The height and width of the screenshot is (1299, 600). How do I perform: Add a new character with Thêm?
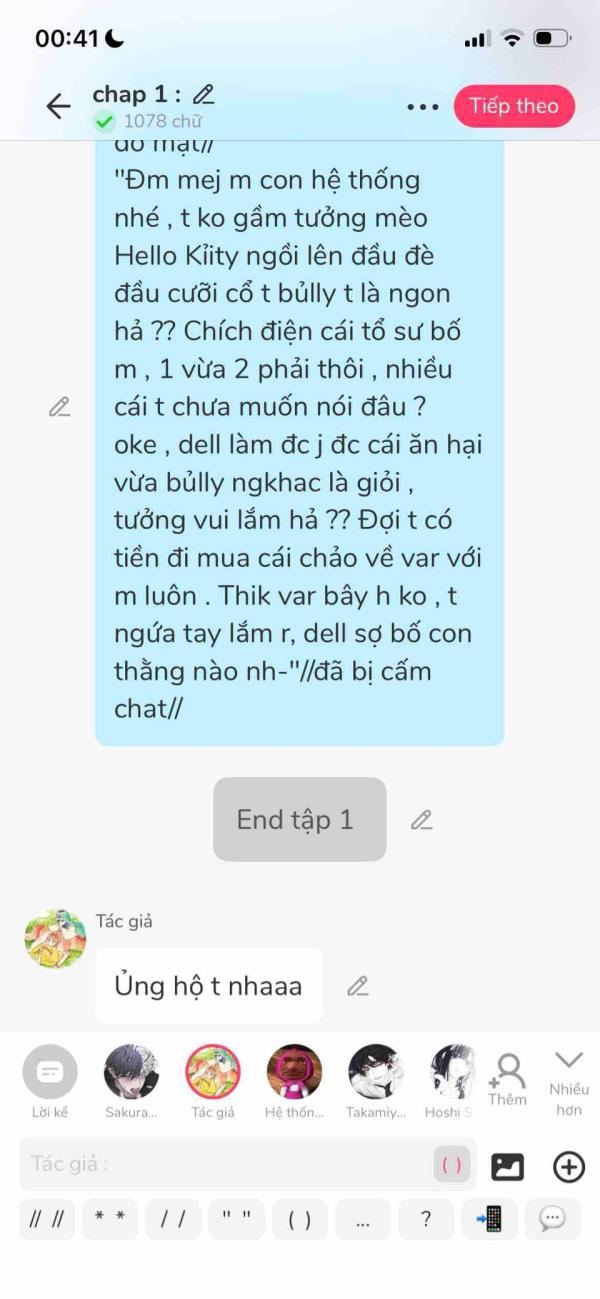pos(507,1080)
